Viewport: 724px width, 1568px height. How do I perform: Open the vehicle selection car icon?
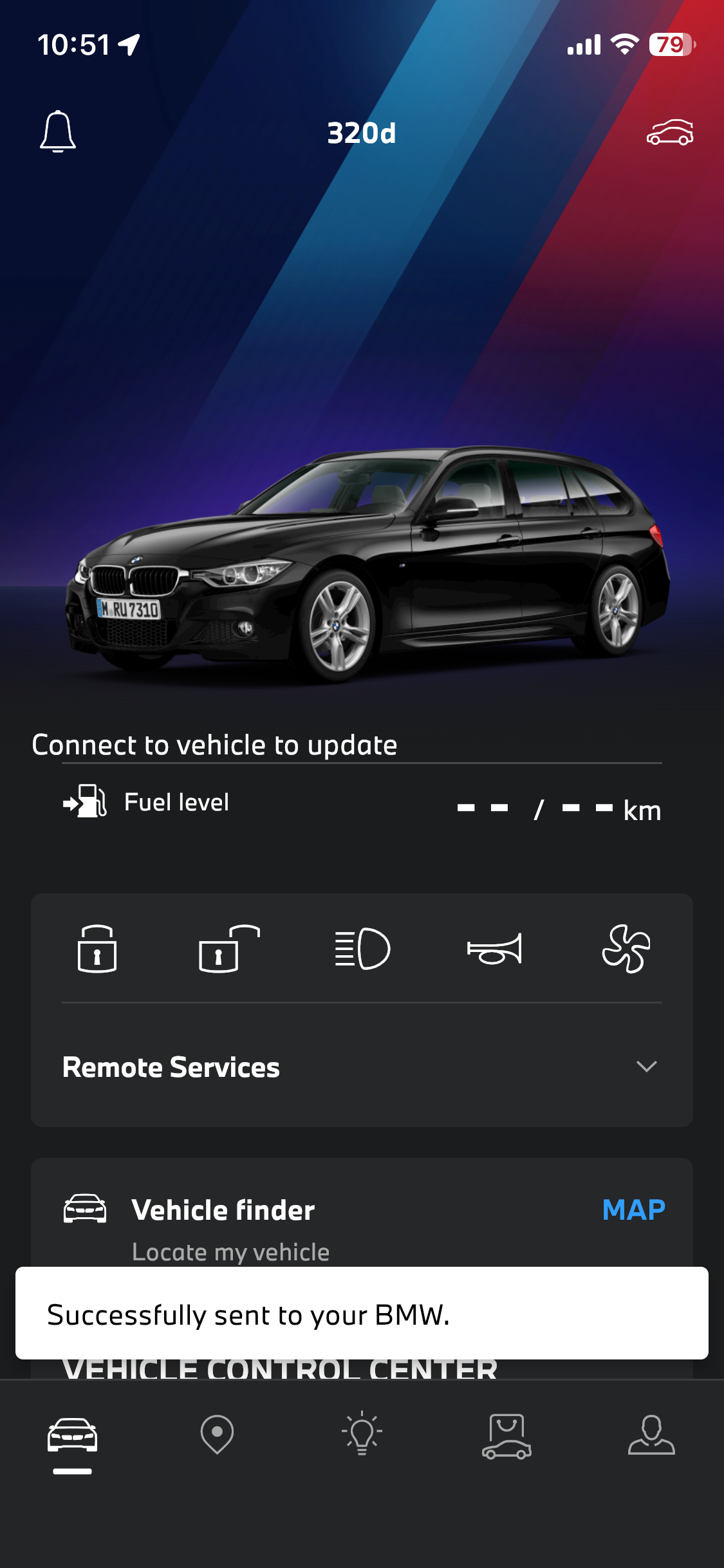click(x=669, y=133)
